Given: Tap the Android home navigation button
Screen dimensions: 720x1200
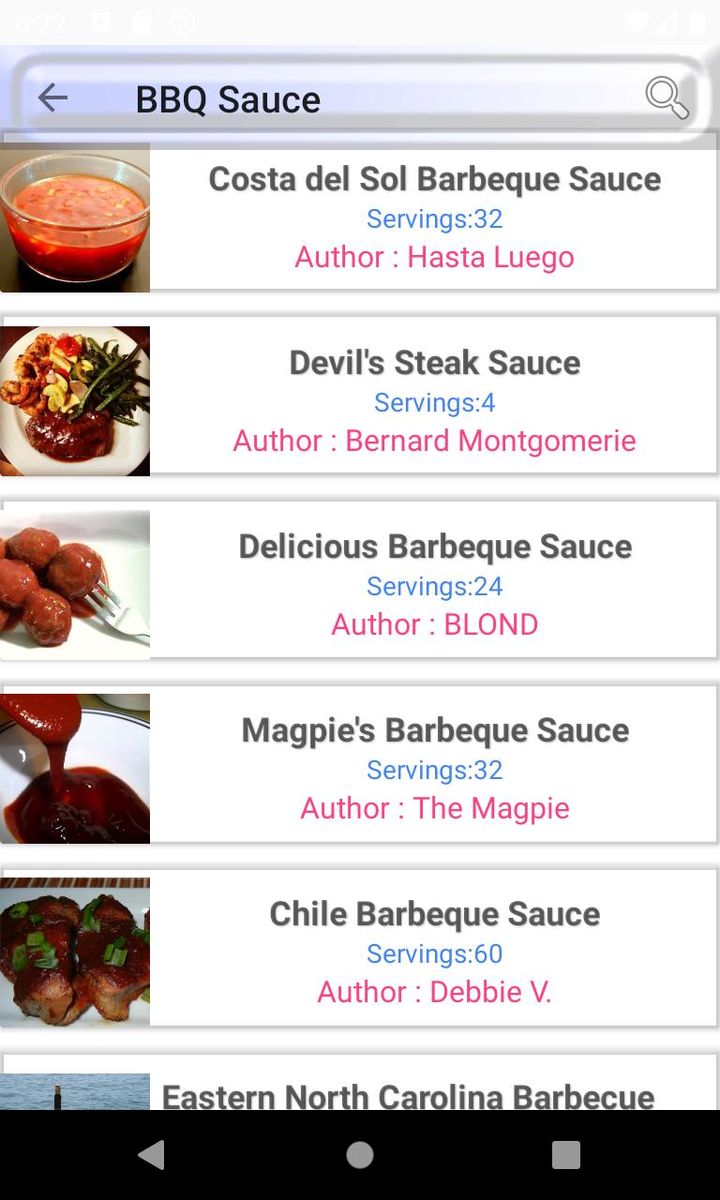Looking at the screenshot, I should click(x=359, y=1154).
